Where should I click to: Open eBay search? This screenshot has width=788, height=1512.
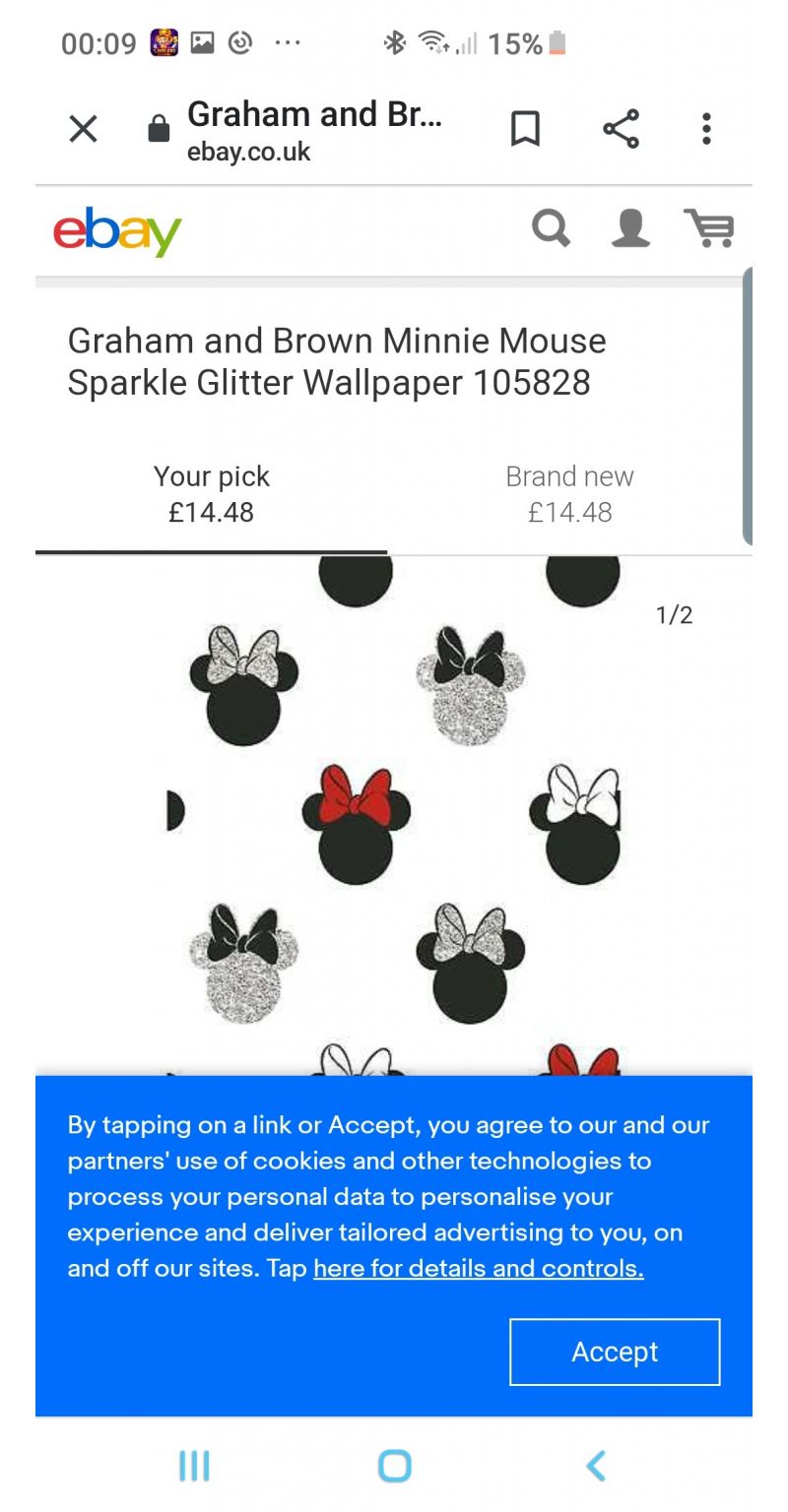(551, 229)
